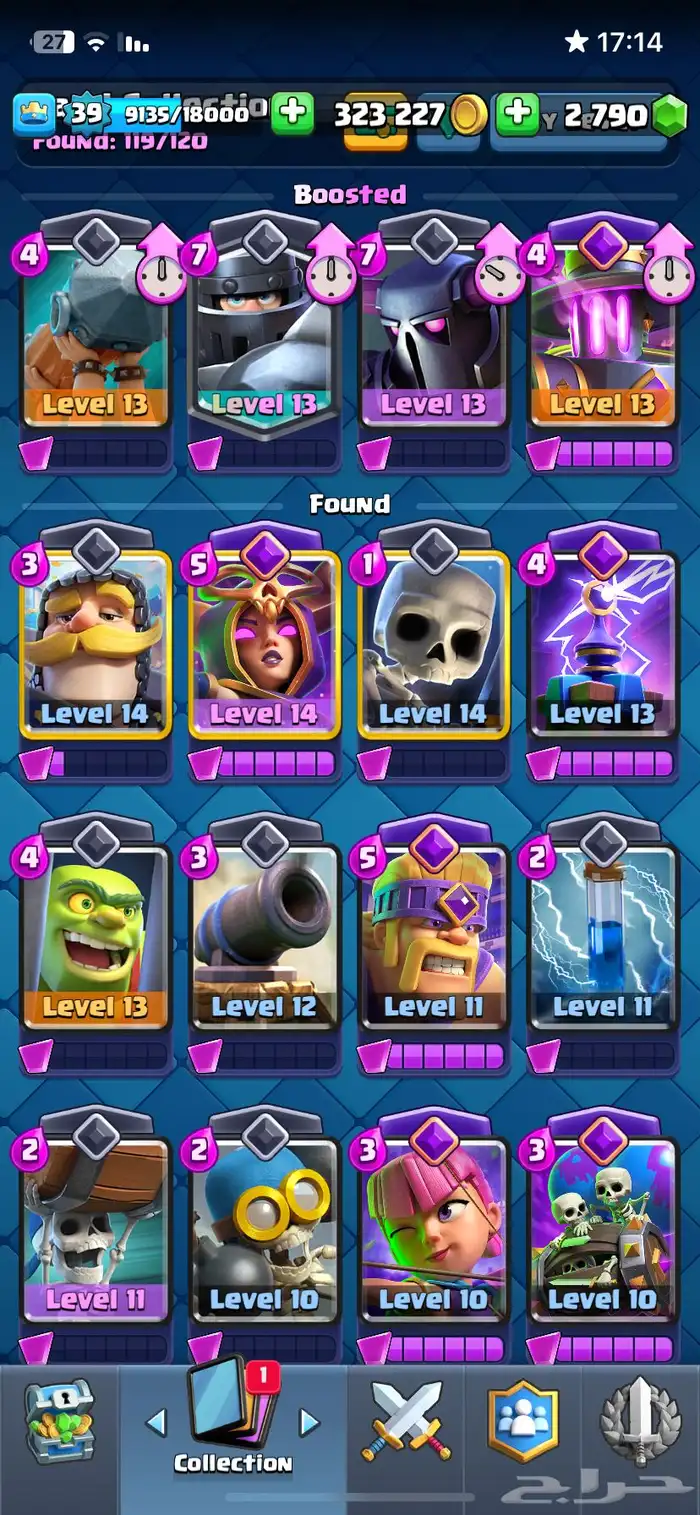Tap the left arrow beside Collection
Viewport: 700px width, 1515px height.
[156, 1421]
